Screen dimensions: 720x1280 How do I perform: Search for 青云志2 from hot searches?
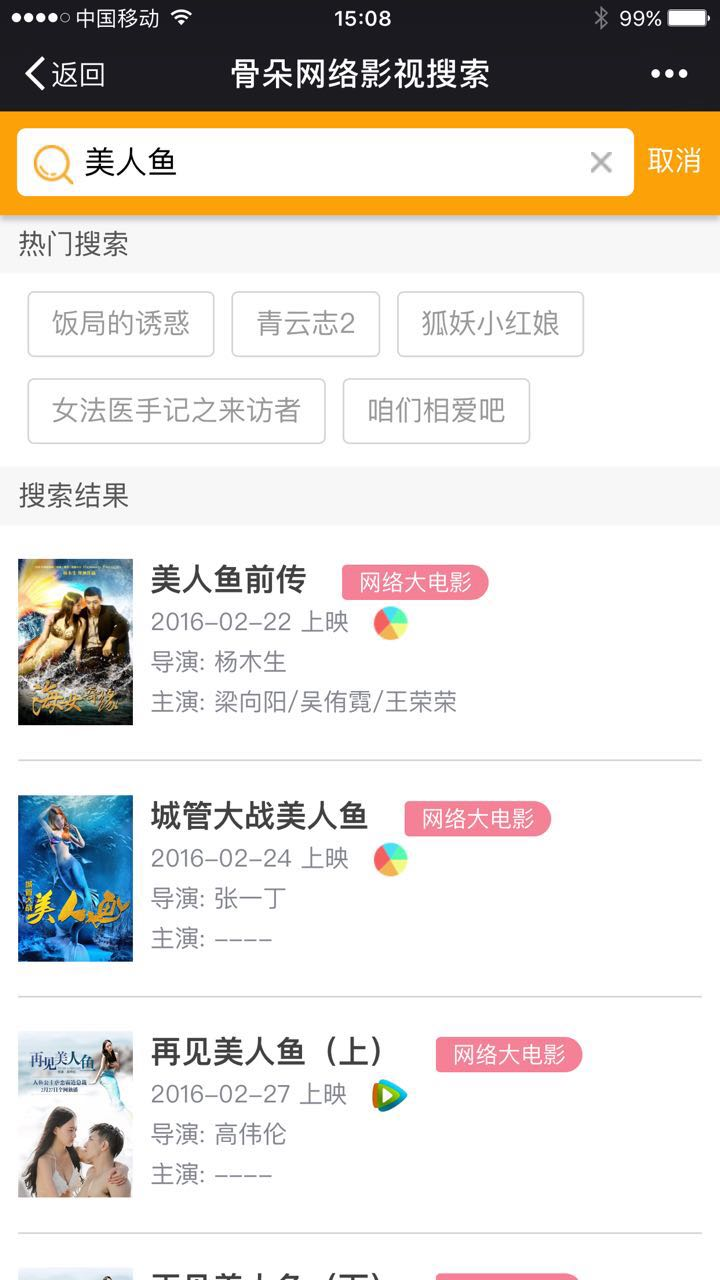pyautogui.click(x=305, y=324)
